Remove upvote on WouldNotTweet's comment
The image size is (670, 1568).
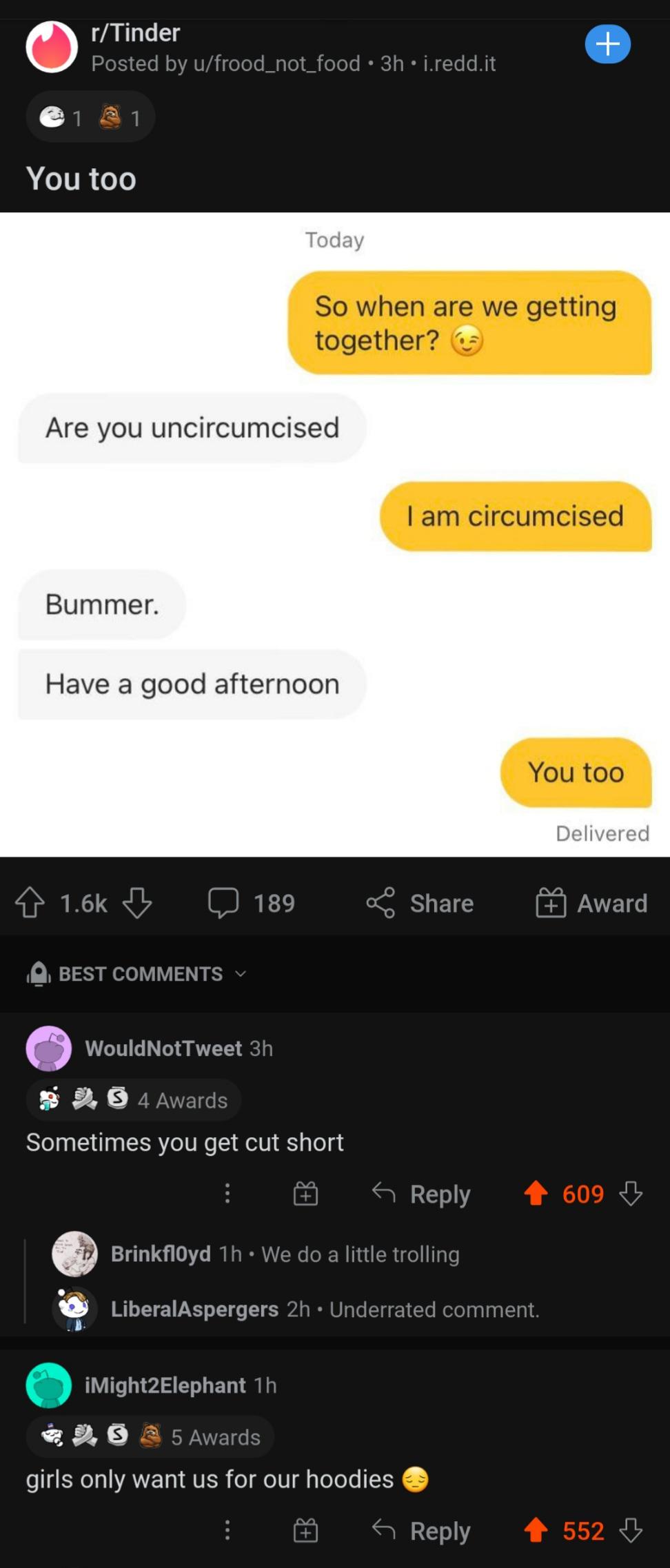pos(536,1193)
